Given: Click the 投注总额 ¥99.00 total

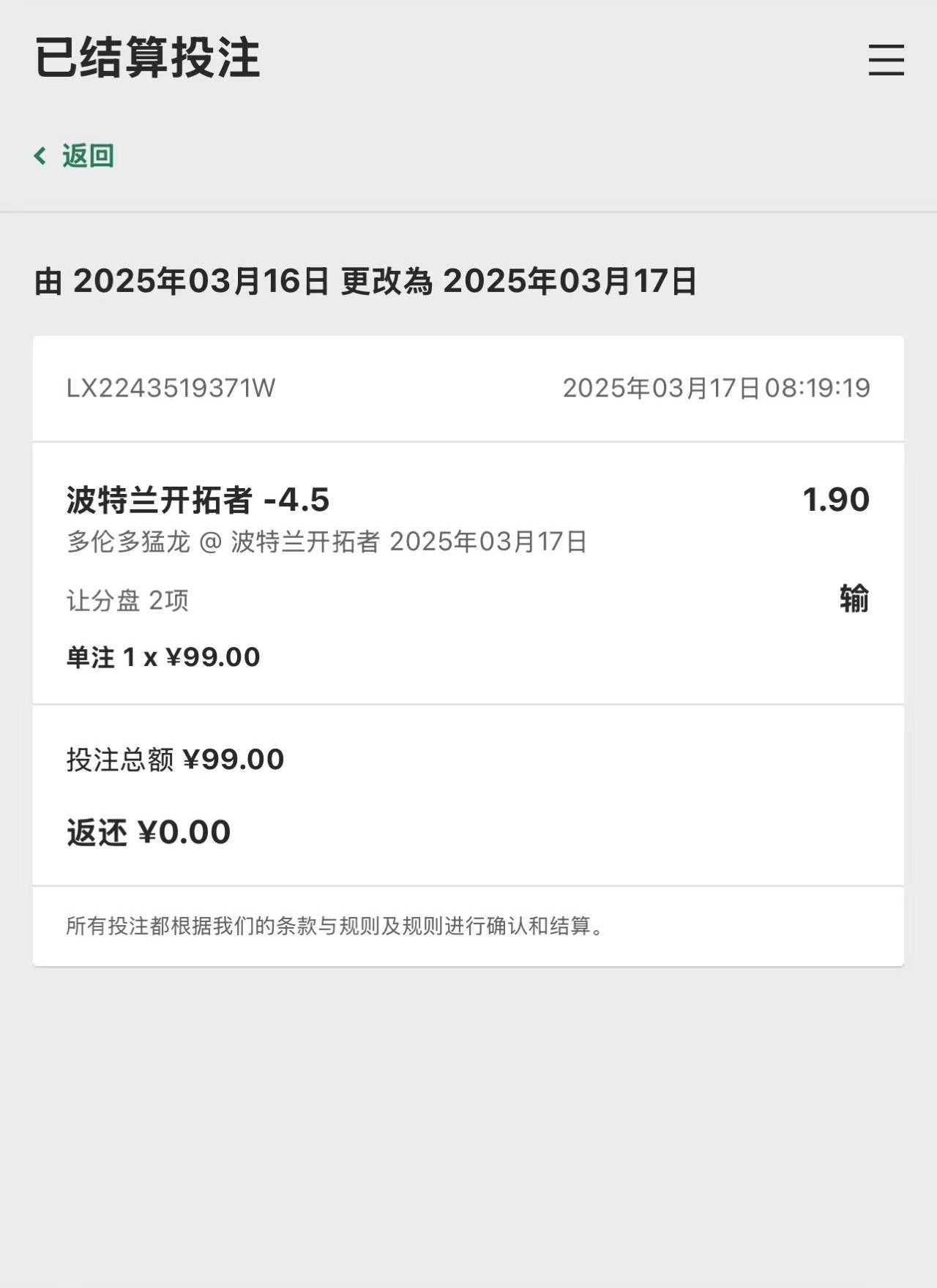Looking at the screenshot, I should point(174,760).
